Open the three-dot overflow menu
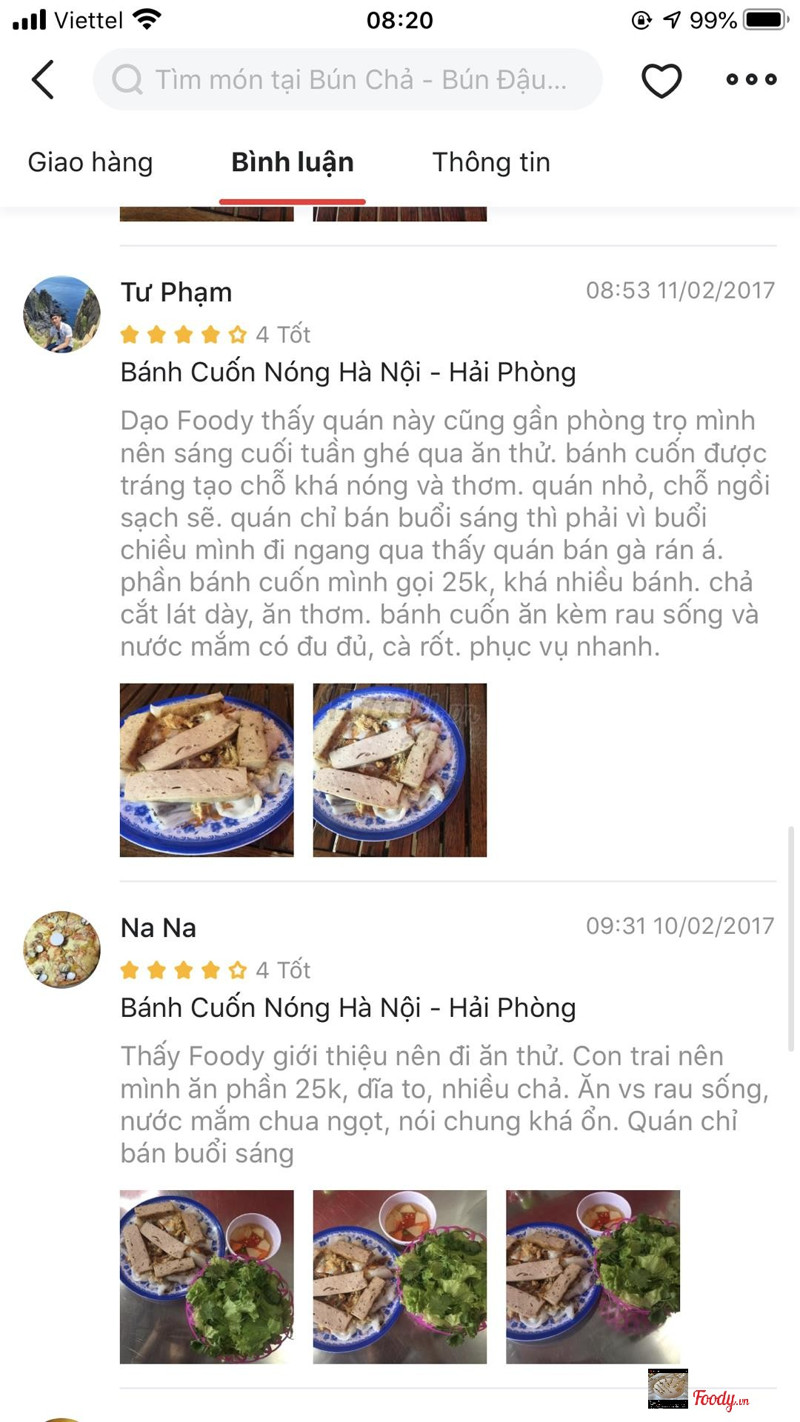800x1422 pixels. tap(751, 80)
